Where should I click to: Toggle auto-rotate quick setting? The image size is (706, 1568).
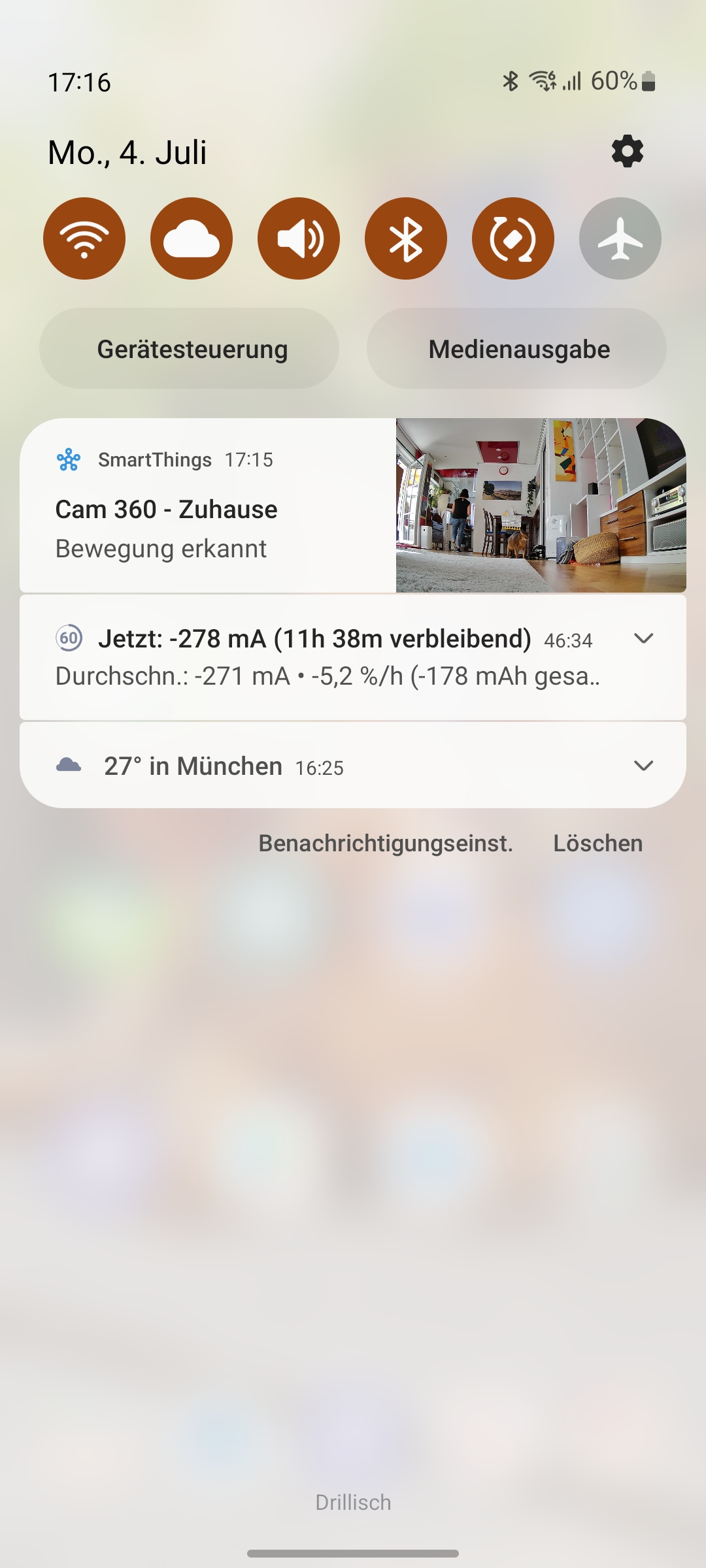[513, 238]
